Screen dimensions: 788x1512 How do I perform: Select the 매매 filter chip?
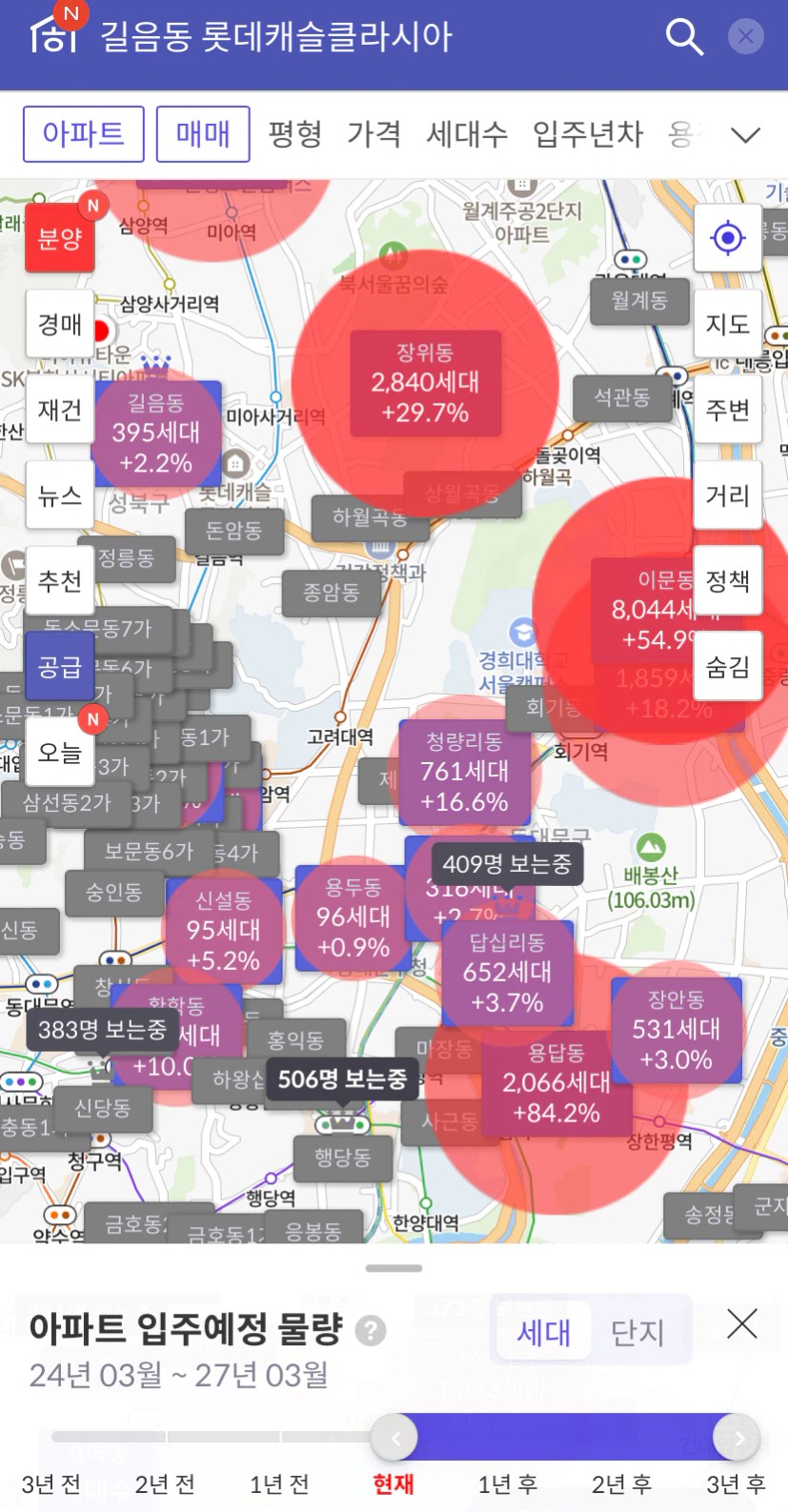click(203, 134)
